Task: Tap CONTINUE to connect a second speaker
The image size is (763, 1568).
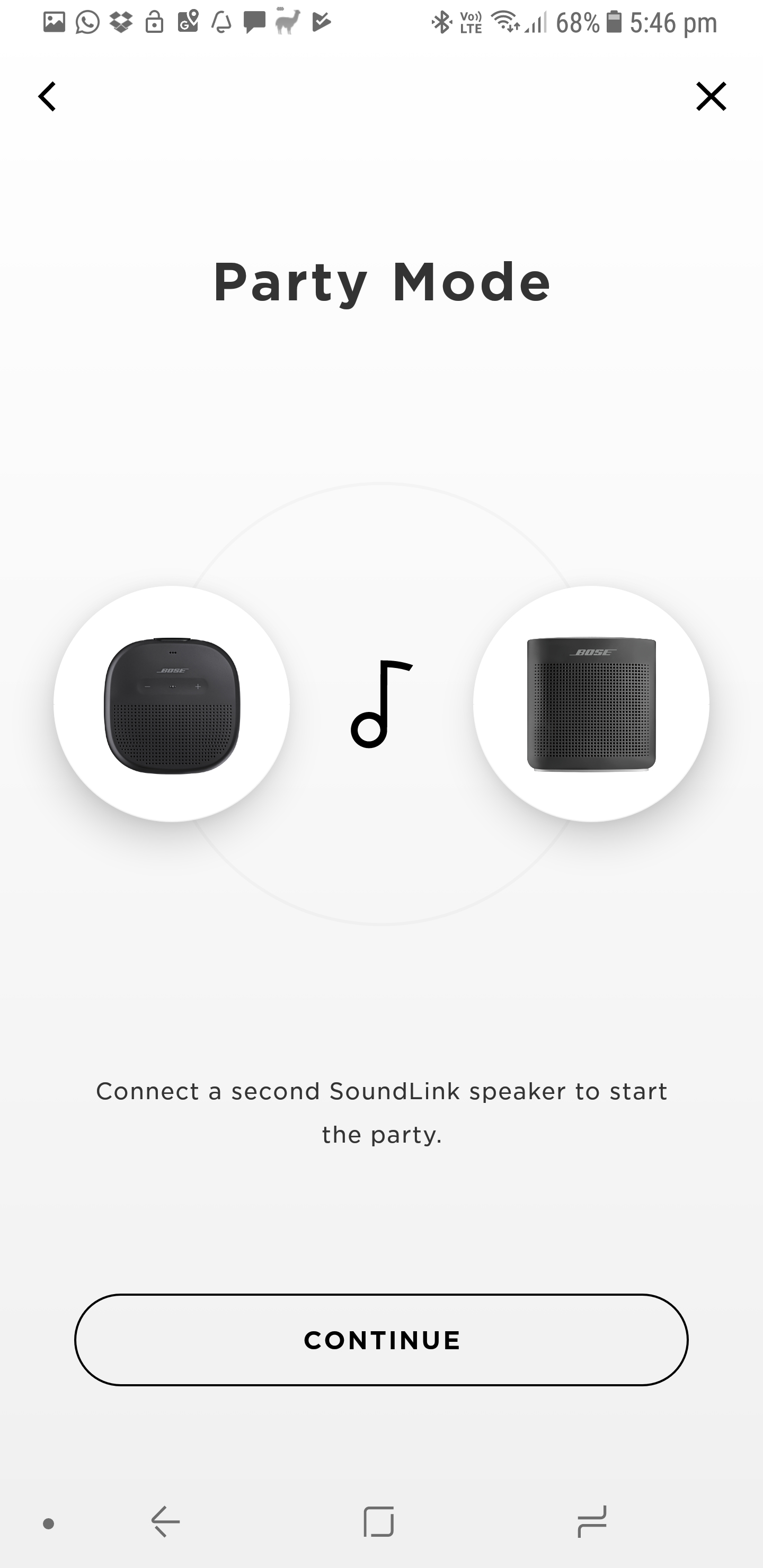Action: pyautogui.click(x=381, y=1340)
